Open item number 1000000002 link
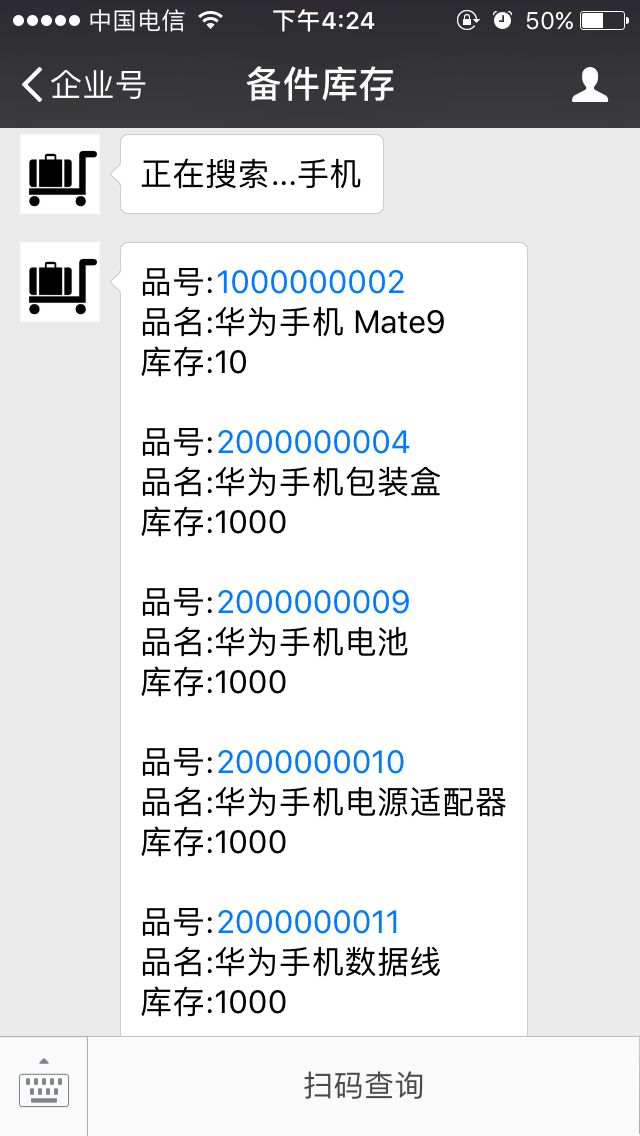This screenshot has width=640, height=1136. pos(310,283)
